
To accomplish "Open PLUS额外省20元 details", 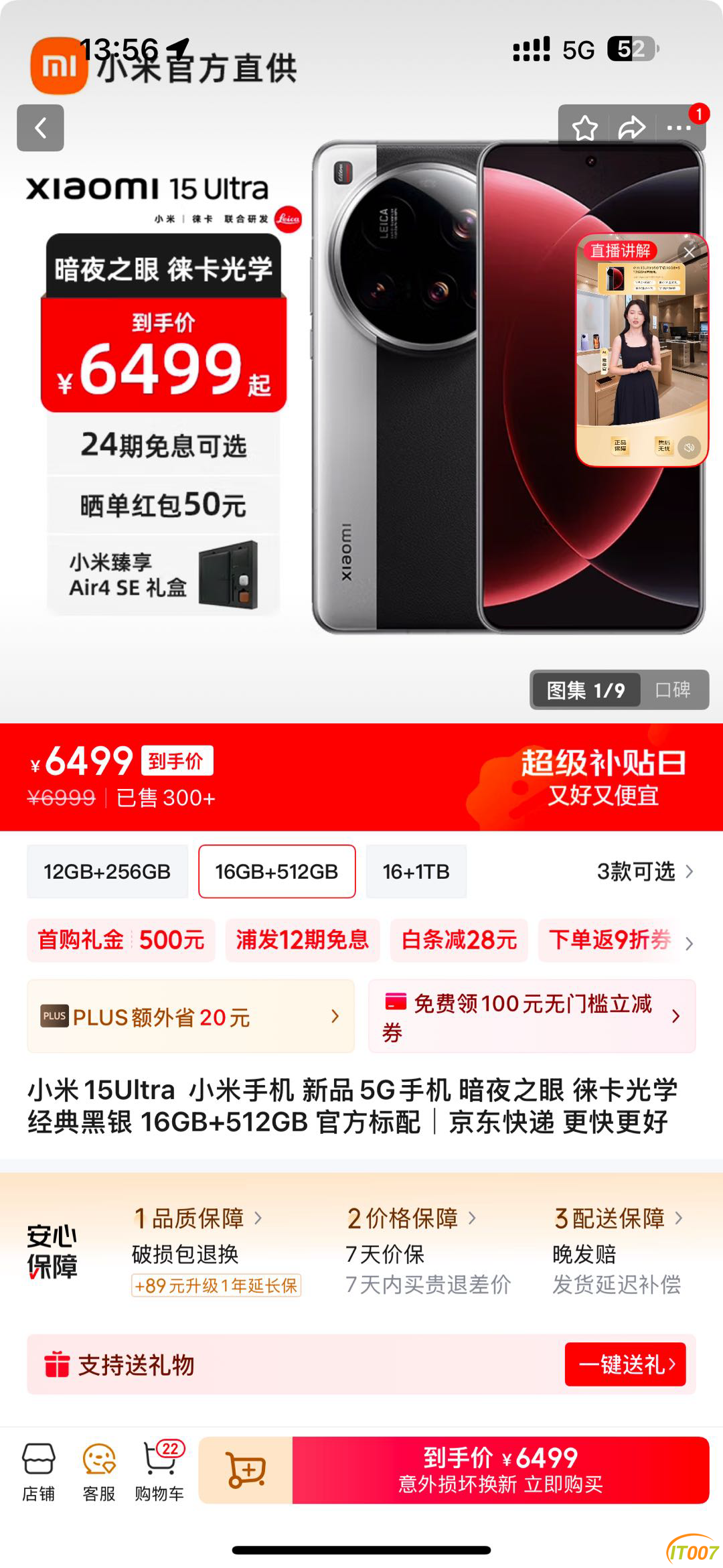I will 190,1017.
